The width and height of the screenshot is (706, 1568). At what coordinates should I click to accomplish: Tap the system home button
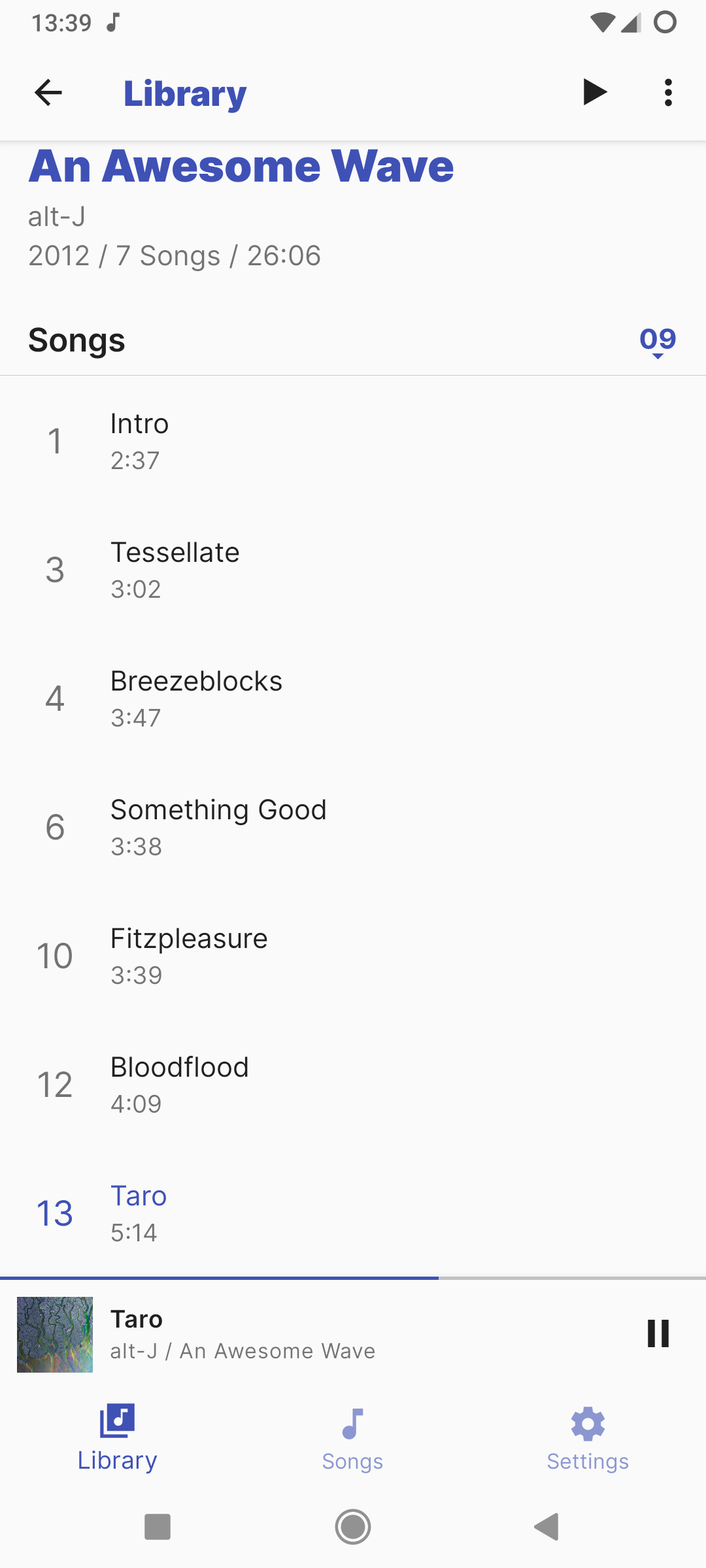click(x=353, y=1527)
